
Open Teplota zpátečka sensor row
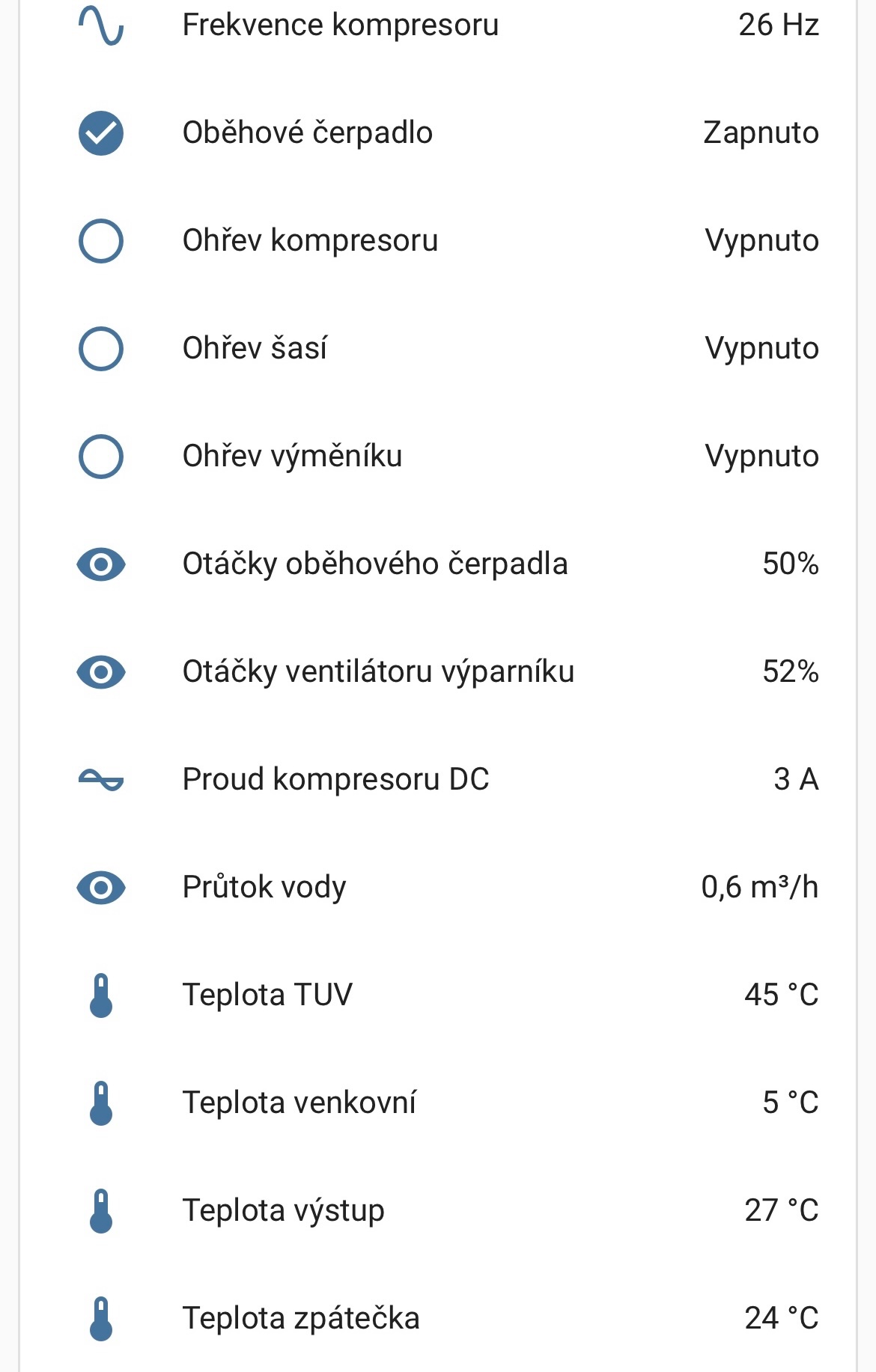(x=301, y=1319)
